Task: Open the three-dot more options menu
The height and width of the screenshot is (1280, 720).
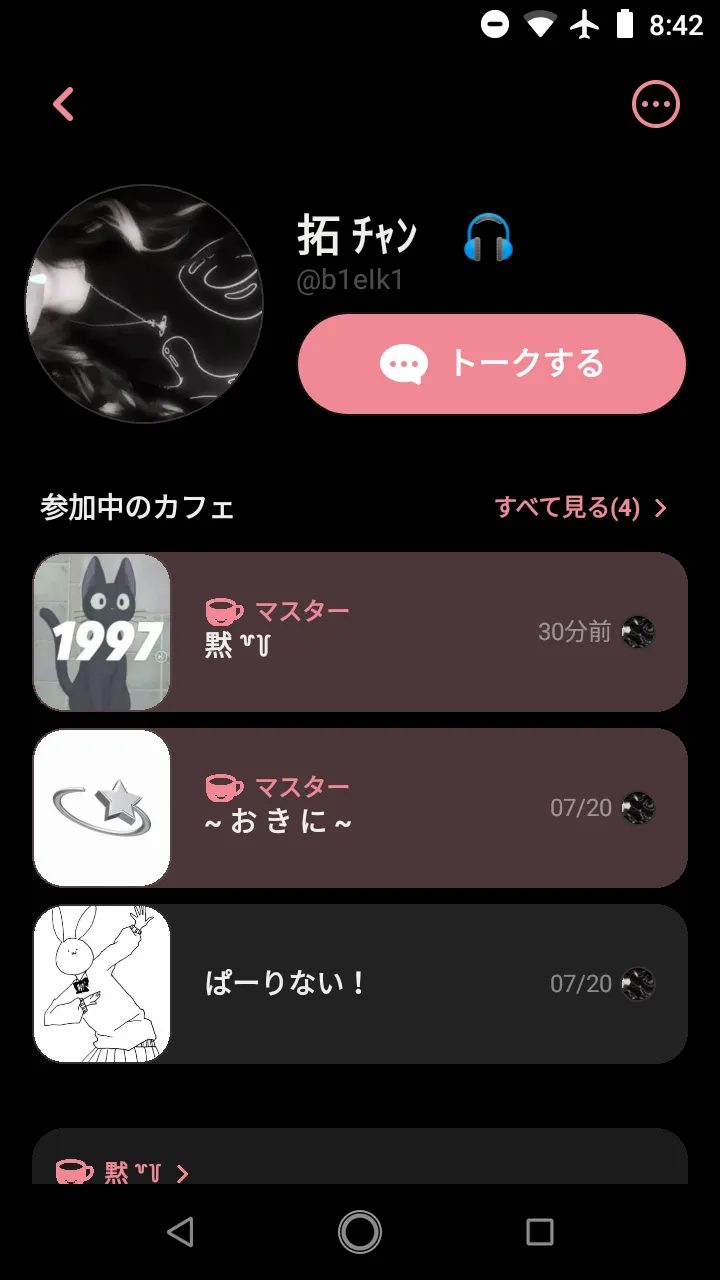Action: click(656, 104)
